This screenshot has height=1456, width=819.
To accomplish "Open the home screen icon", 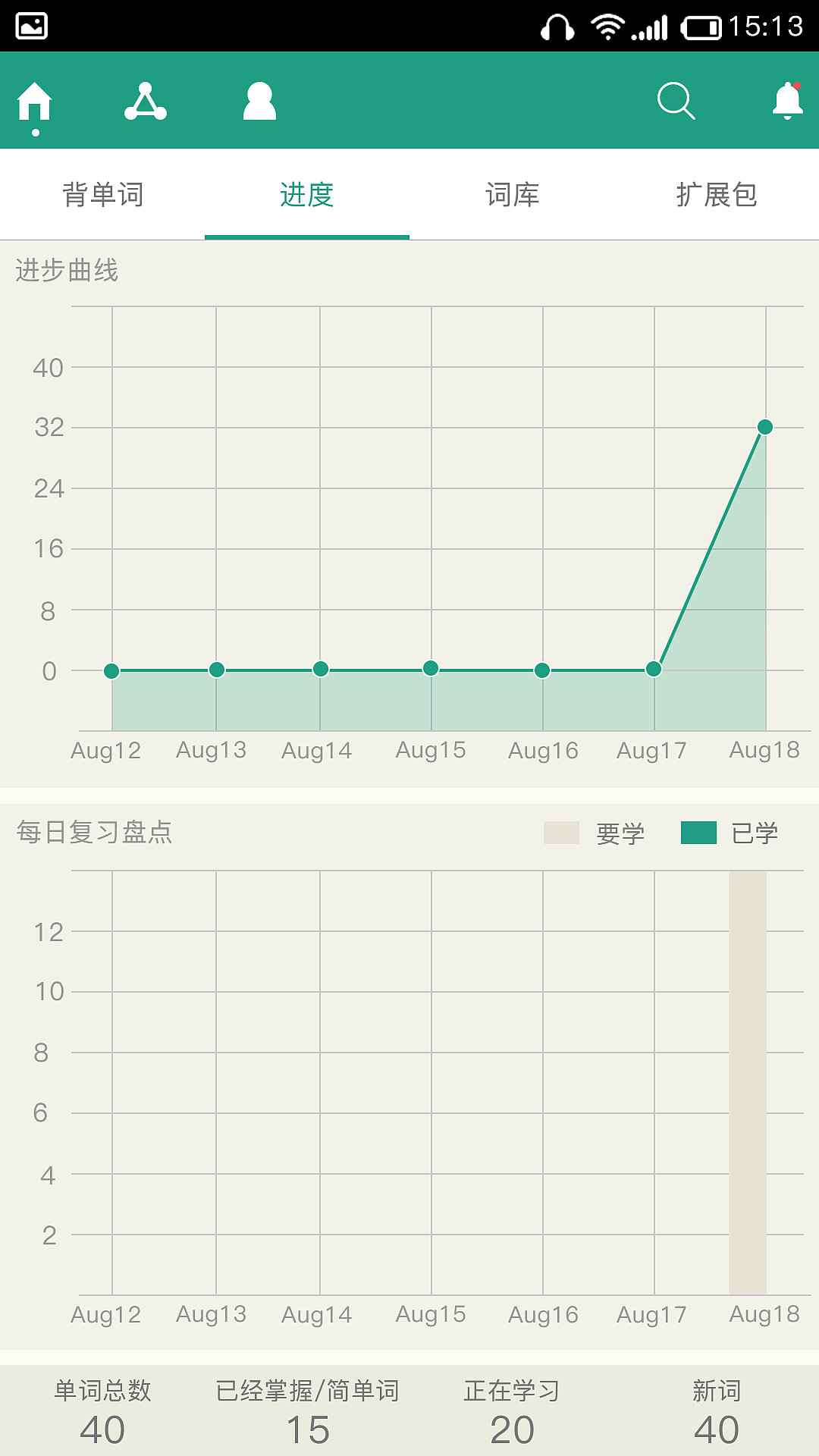I will [x=36, y=101].
